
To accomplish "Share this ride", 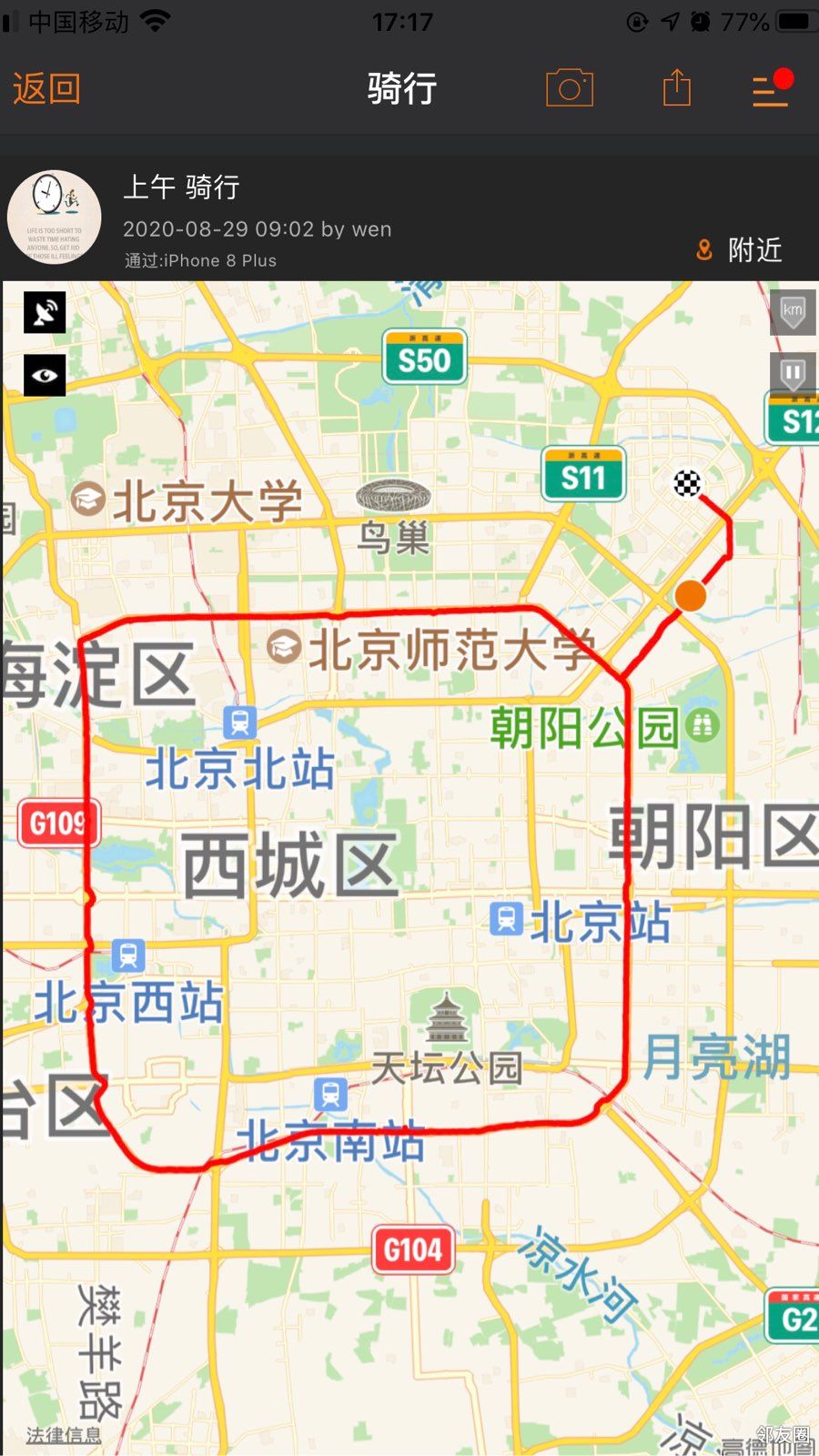I will [x=677, y=89].
